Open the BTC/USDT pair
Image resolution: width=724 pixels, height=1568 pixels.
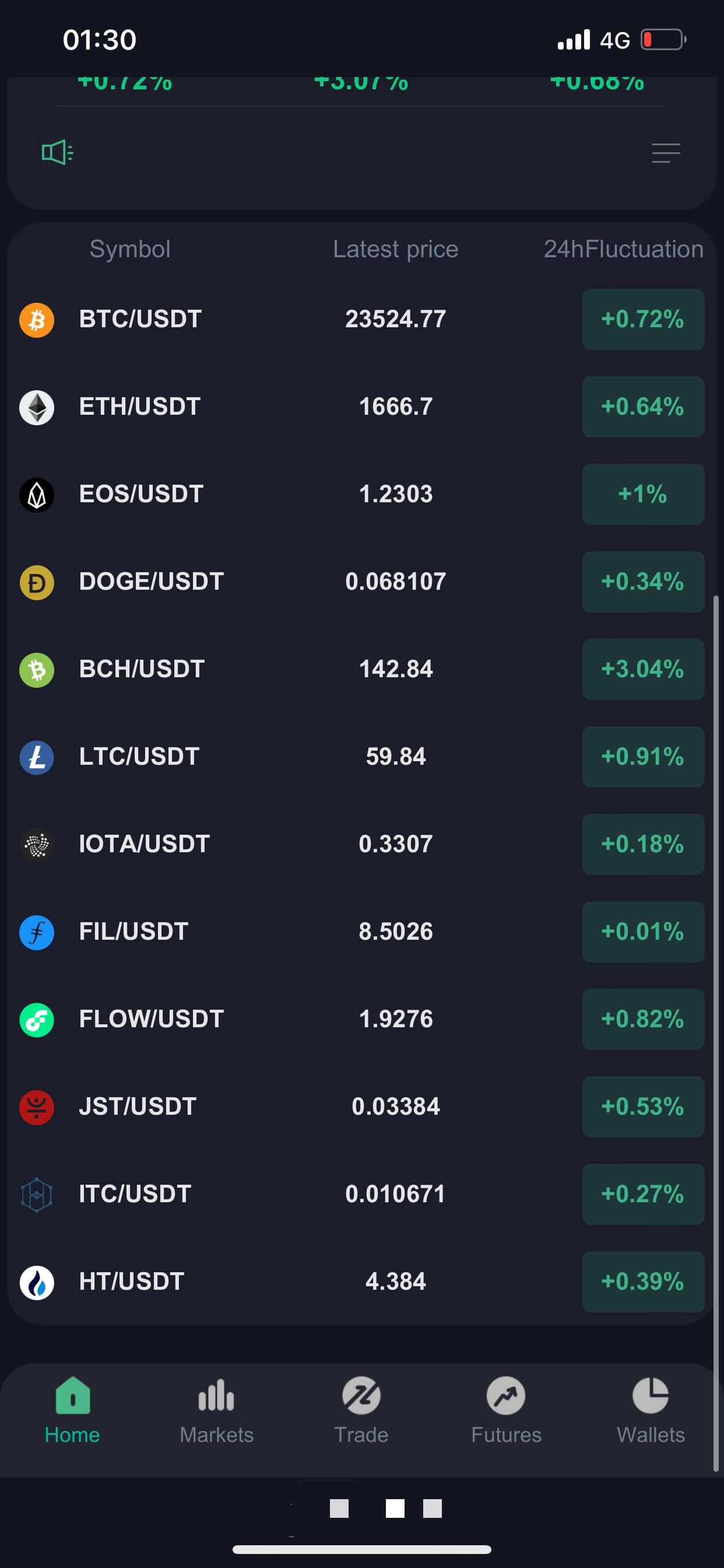pyautogui.click(x=140, y=319)
